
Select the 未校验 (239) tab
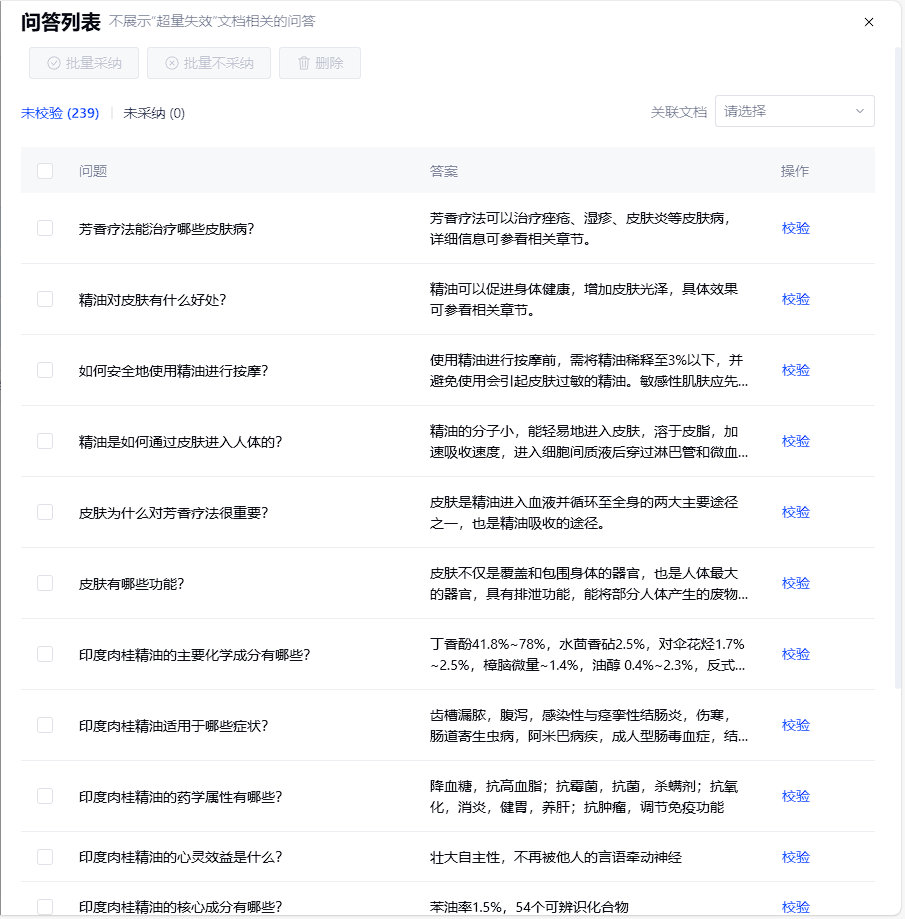click(60, 113)
